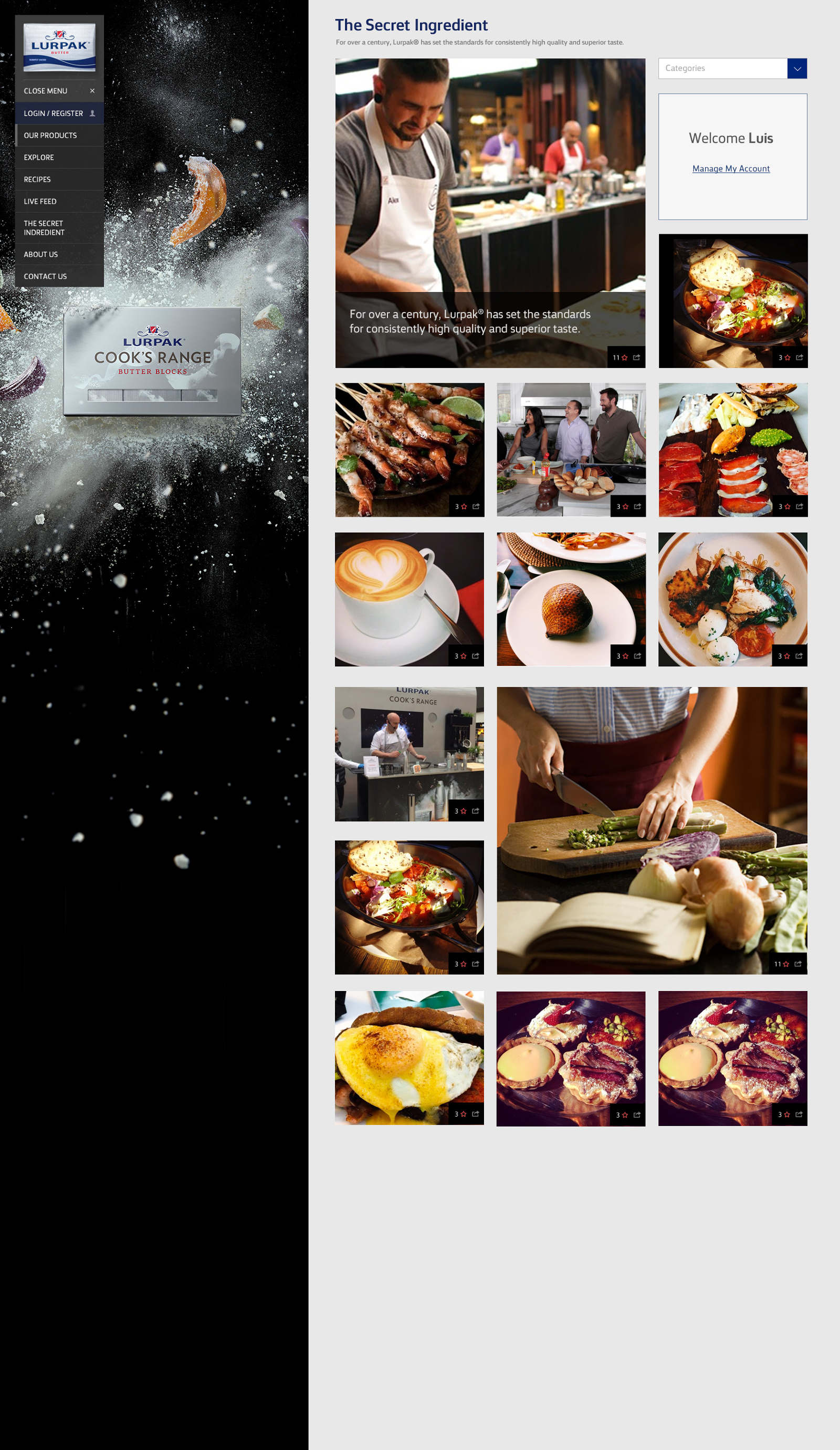
Task: Share the fried egg sandwich photo
Action: 475,1114
